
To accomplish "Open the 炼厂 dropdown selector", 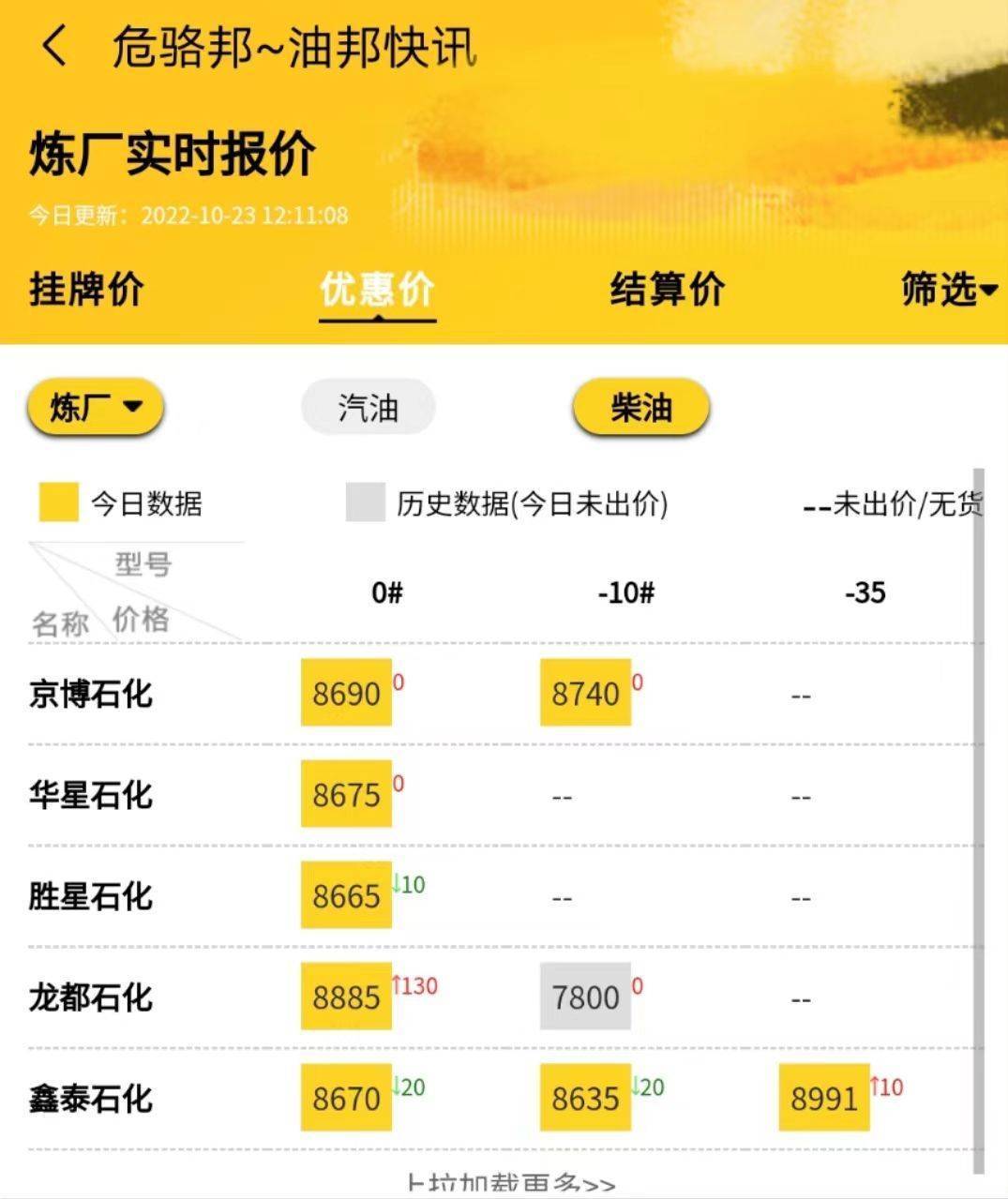I will click(x=96, y=408).
